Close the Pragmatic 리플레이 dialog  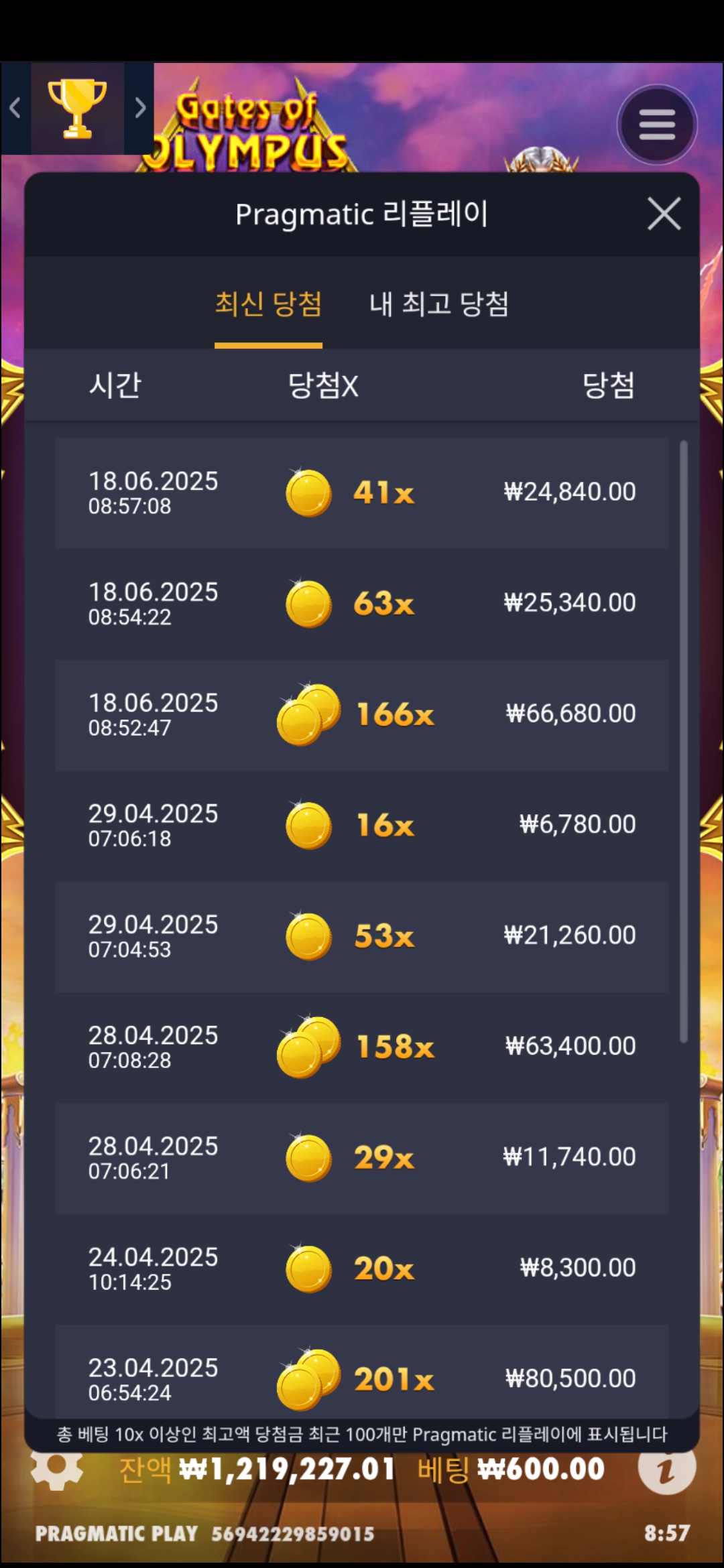664,214
